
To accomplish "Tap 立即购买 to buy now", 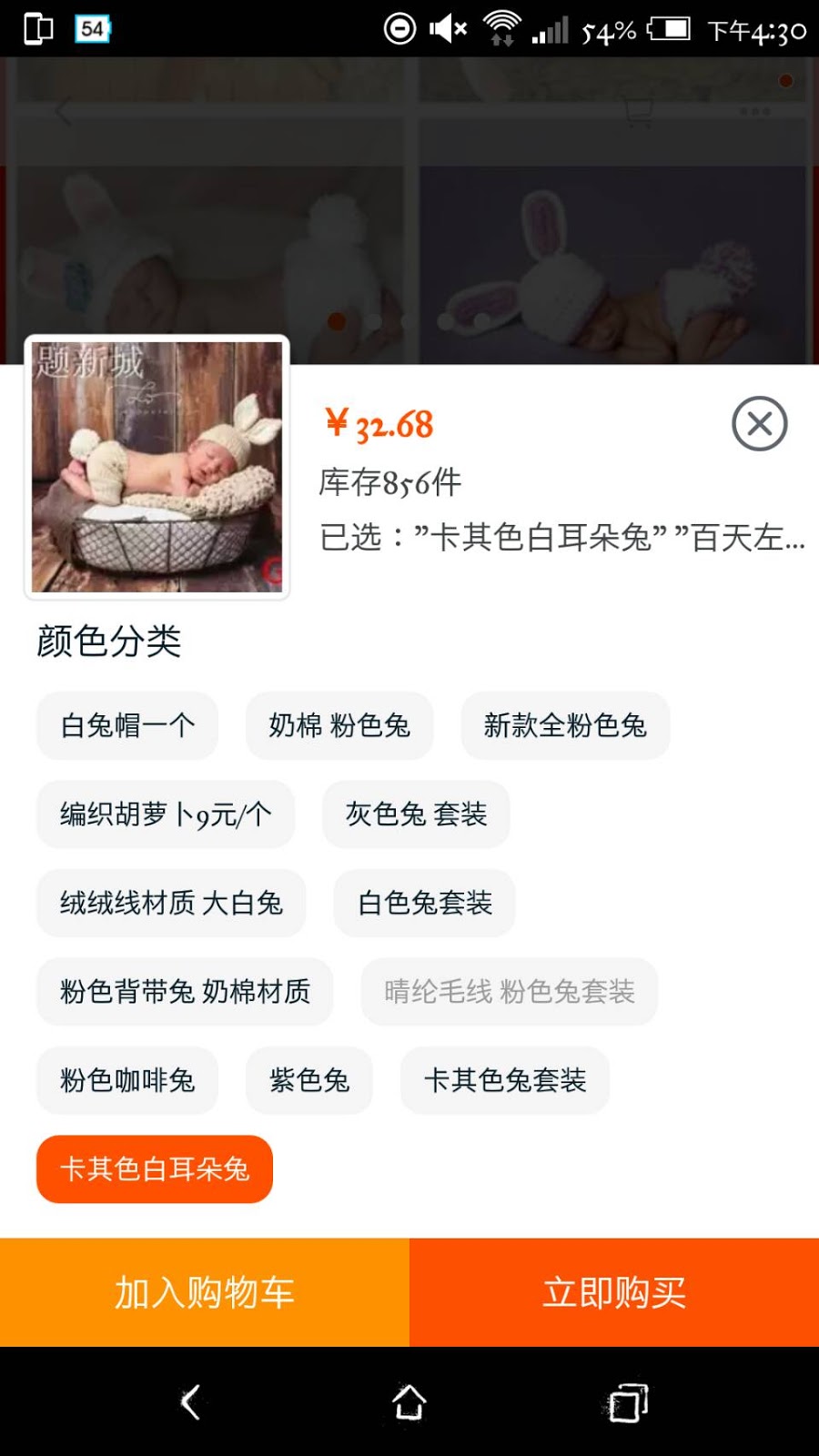I will pyautogui.click(x=614, y=1292).
